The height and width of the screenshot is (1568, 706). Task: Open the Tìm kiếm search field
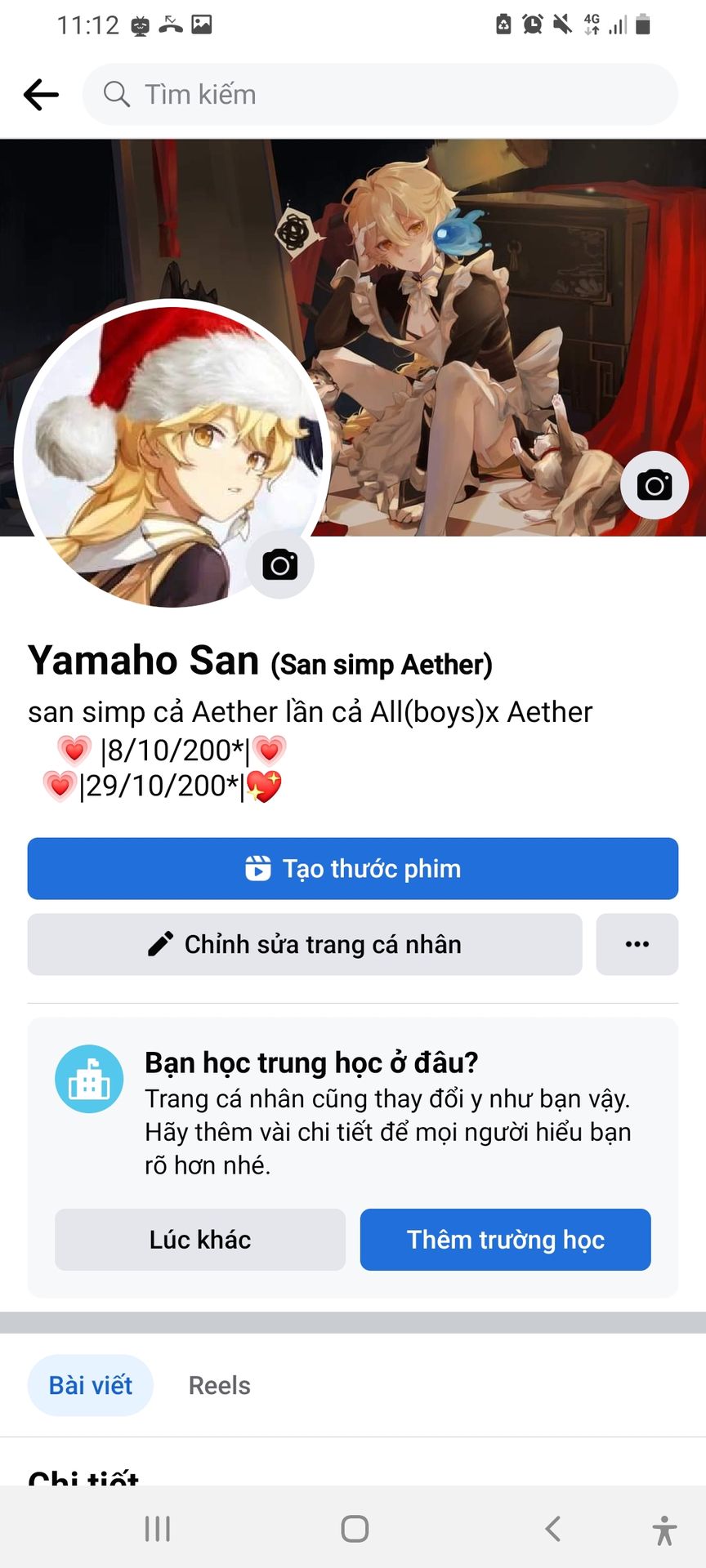pos(380,95)
